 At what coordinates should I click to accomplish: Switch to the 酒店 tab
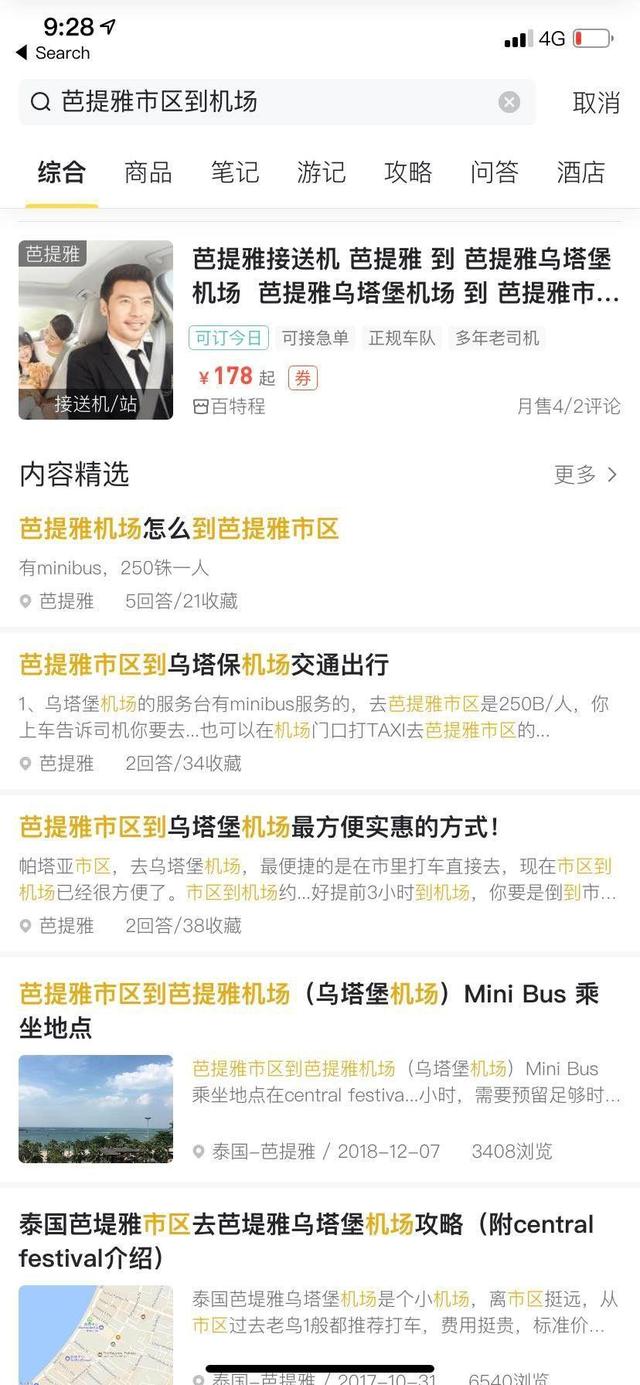[581, 172]
